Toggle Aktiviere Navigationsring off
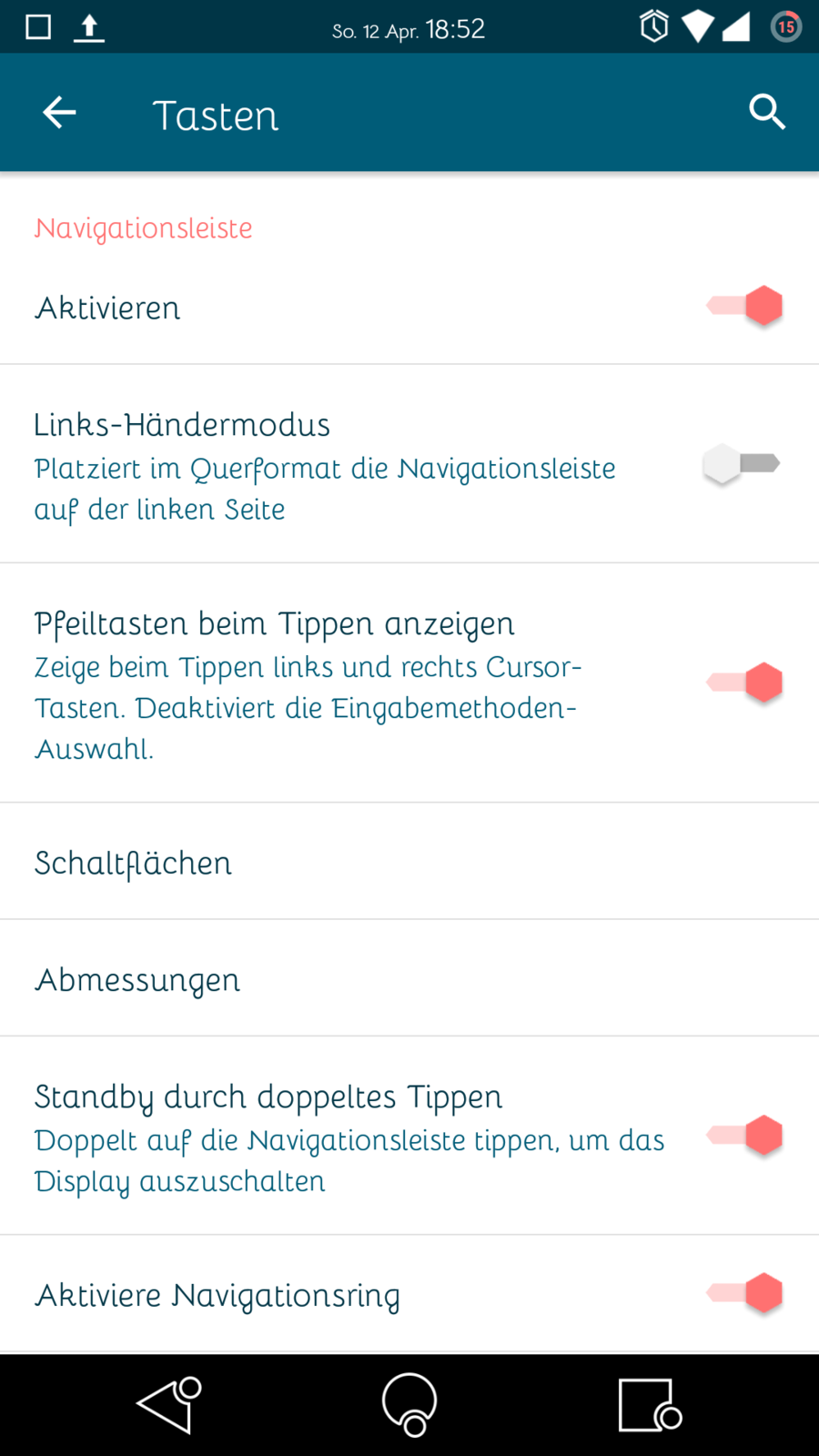The width and height of the screenshot is (819, 1456). (x=744, y=1293)
